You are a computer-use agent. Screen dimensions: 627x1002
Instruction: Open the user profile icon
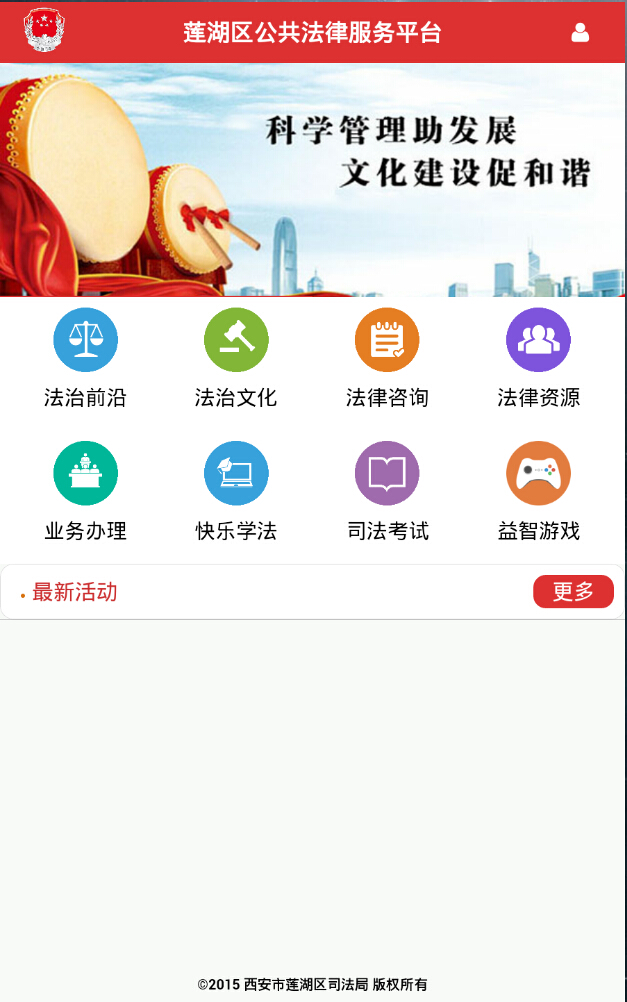coord(580,32)
